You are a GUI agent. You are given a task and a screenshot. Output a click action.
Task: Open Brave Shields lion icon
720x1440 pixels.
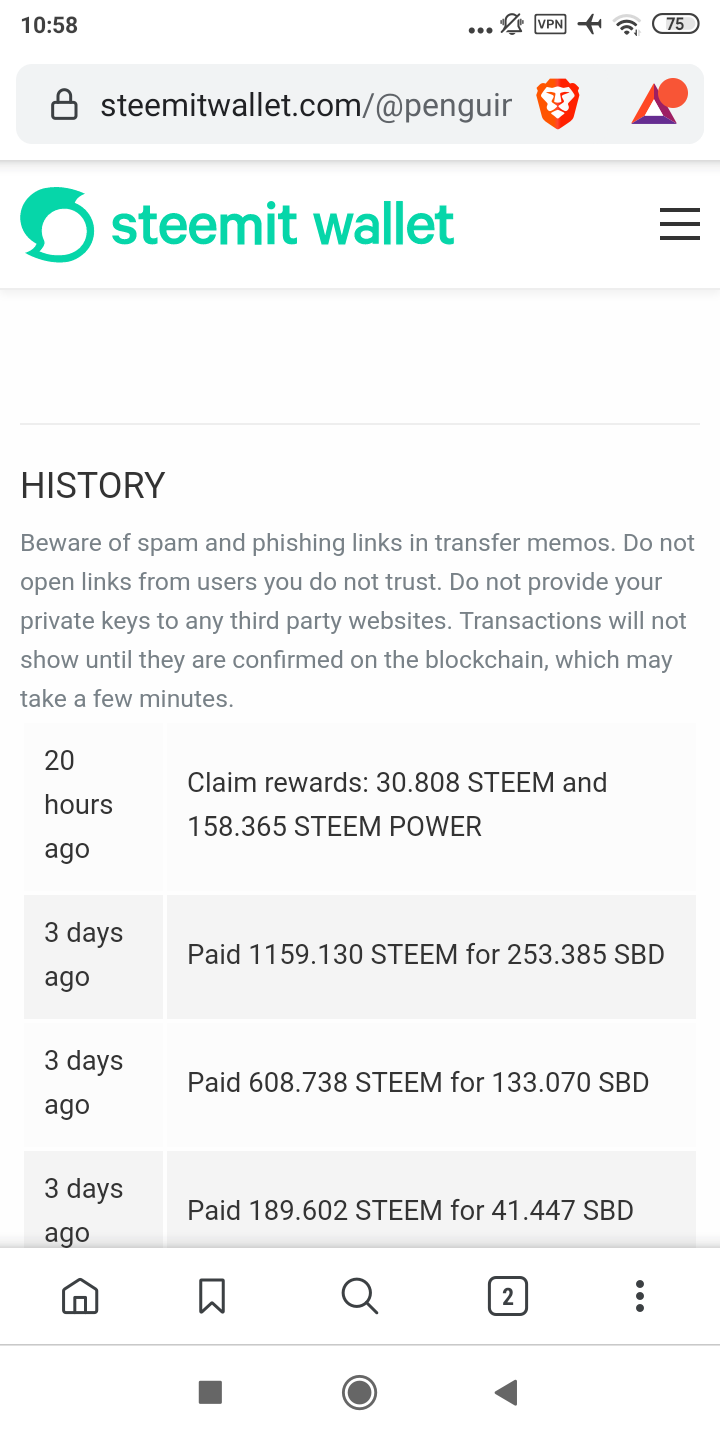(x=558, y=104)
